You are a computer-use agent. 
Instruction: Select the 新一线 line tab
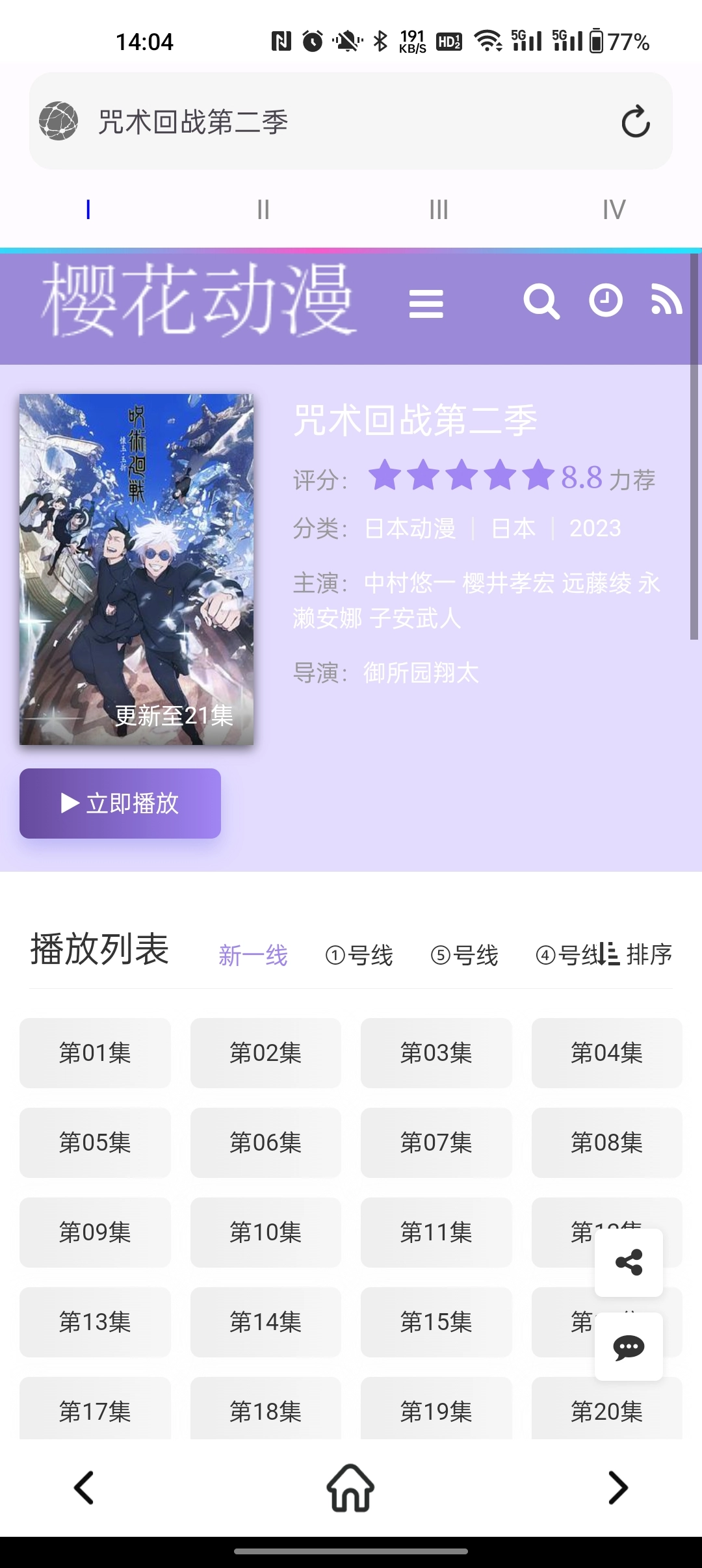tap(253, 954)
